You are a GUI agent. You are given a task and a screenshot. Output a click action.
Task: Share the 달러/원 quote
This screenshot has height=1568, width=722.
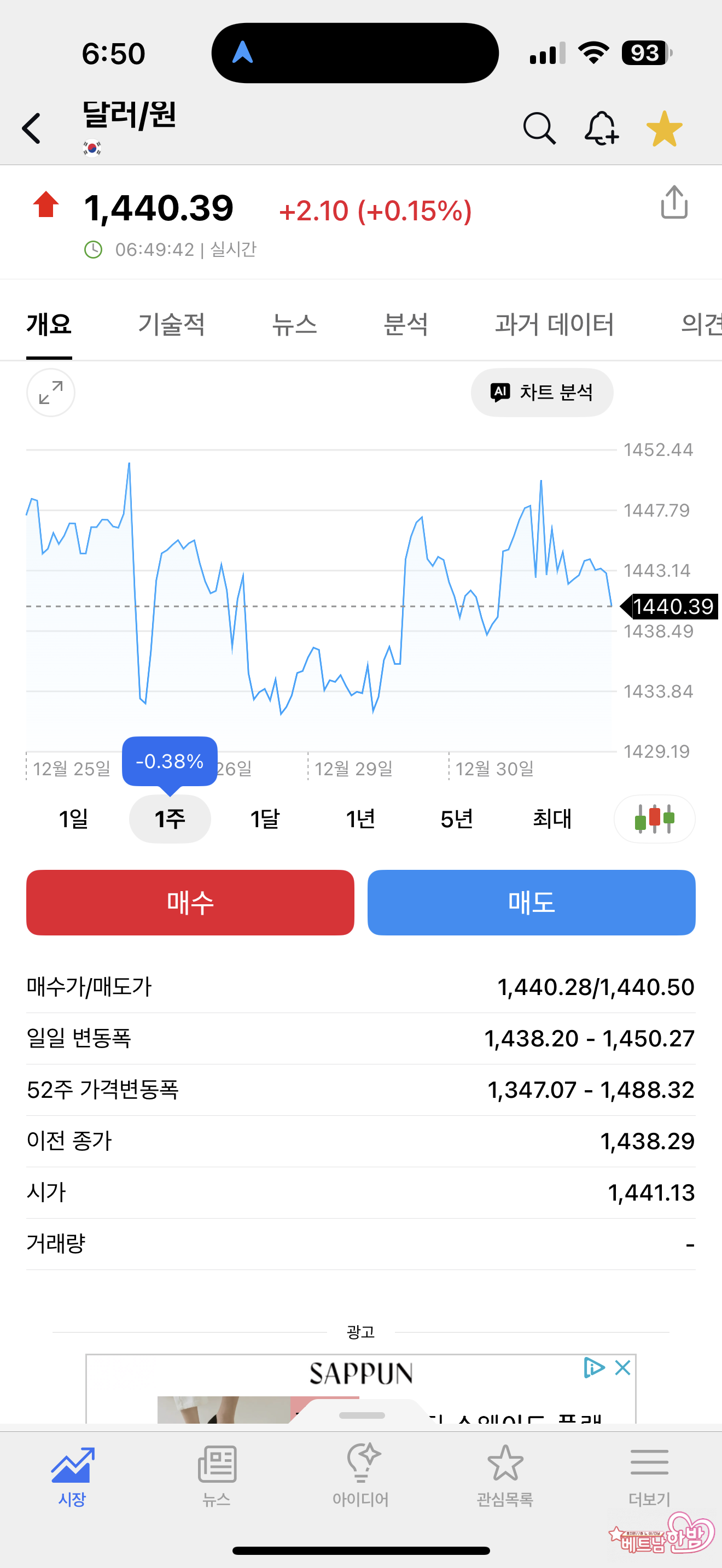(674, 203)
